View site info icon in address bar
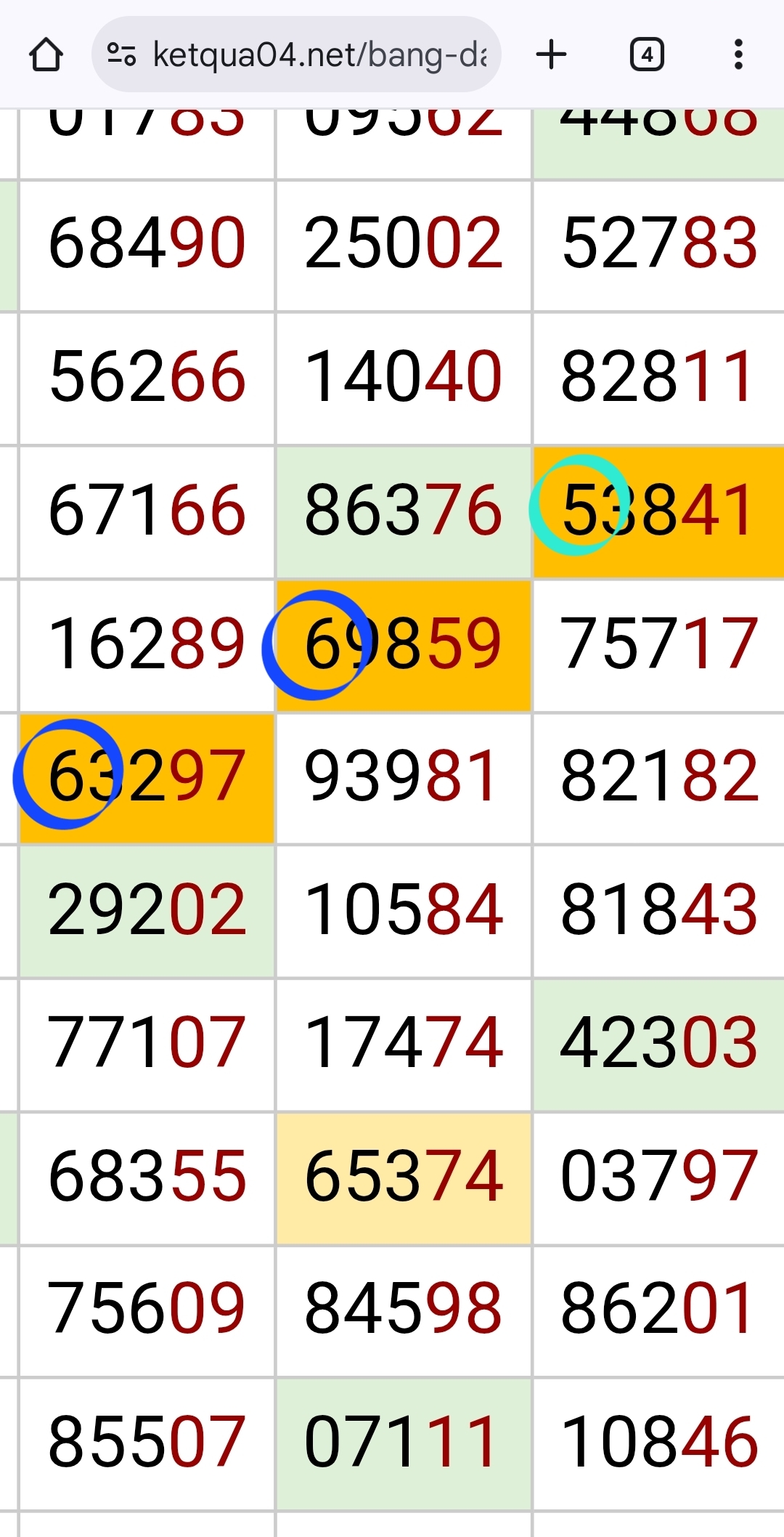Image resolution: width=784 pixels, height=1537 pixels. point(121,54)
